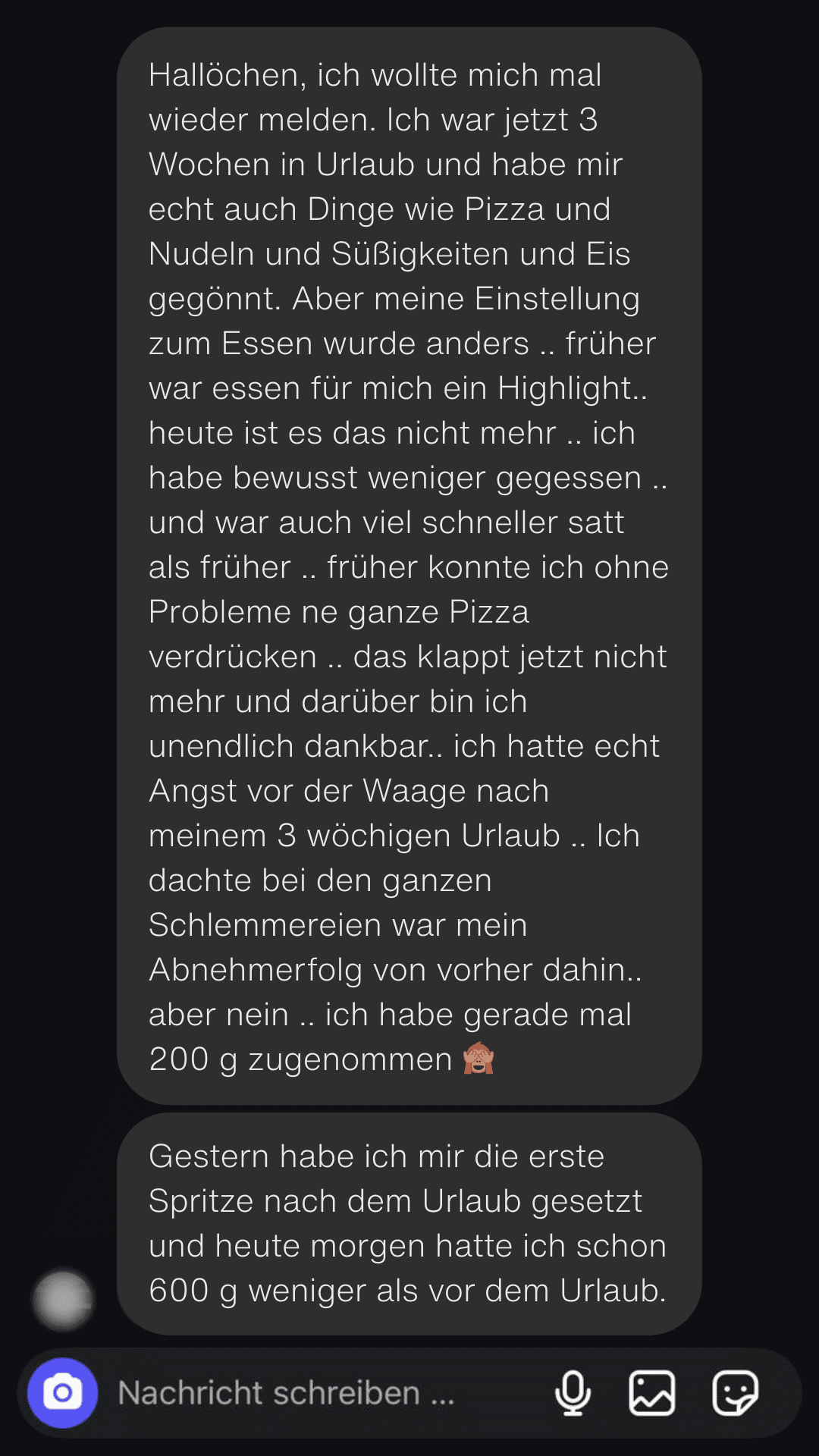Tap the Nachricht schreiben text field
Screen dimensions: 819x1456
tap(303, 1393)
